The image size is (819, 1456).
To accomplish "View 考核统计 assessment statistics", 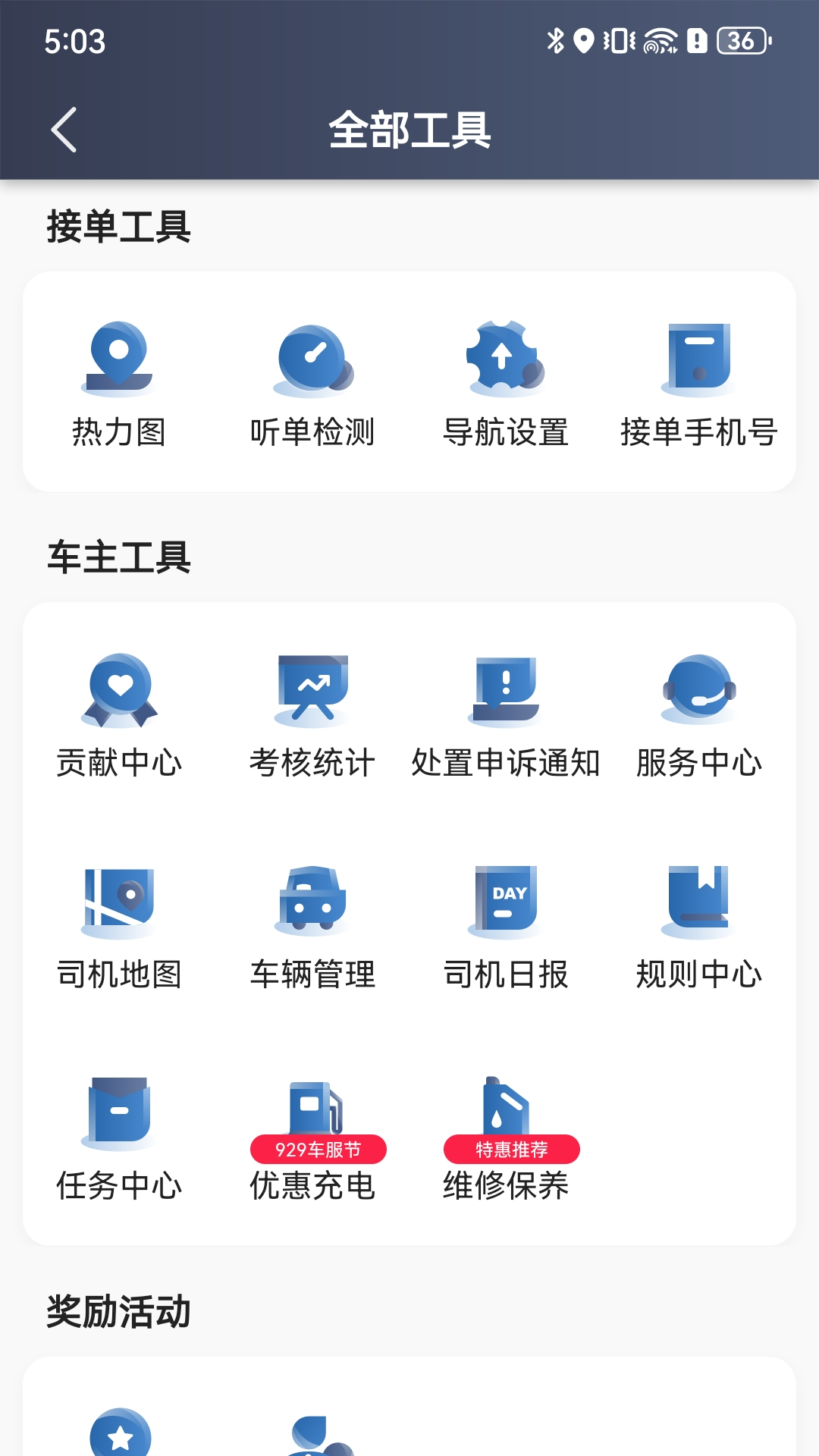I will [x=312, y=713].
